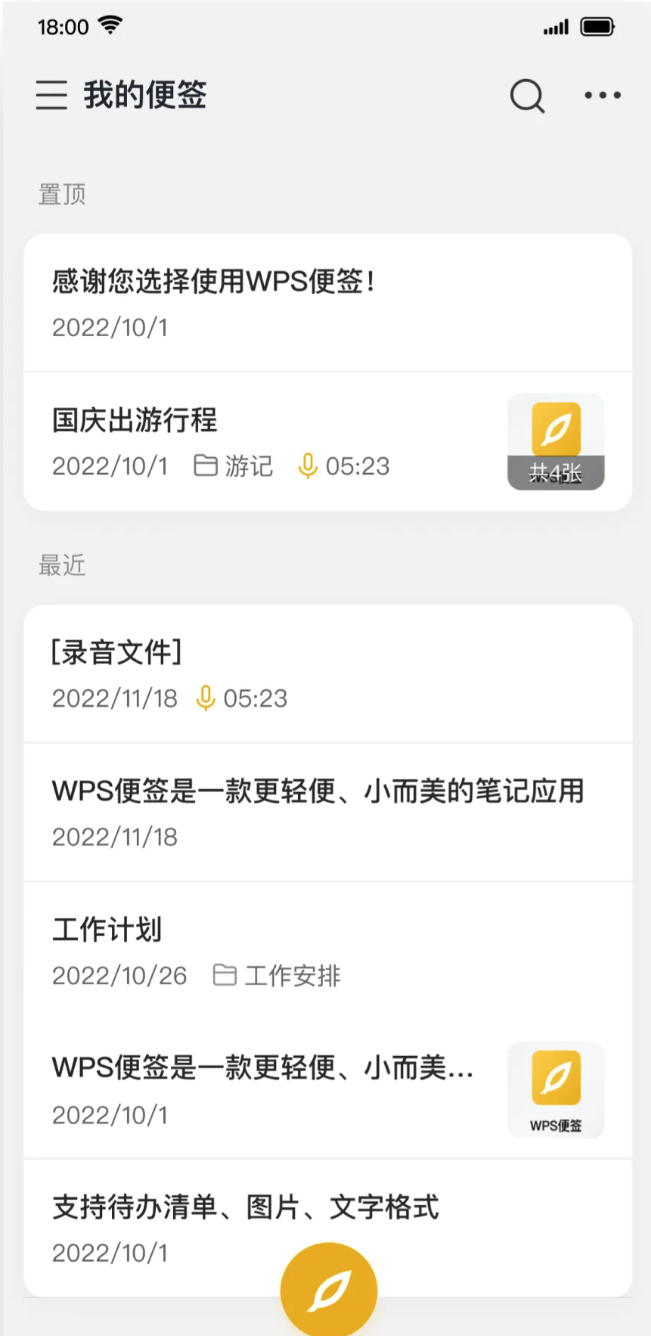Open the [录音文件] note
The height and width of the screenshot is (1336, 651).
(300, 674)
